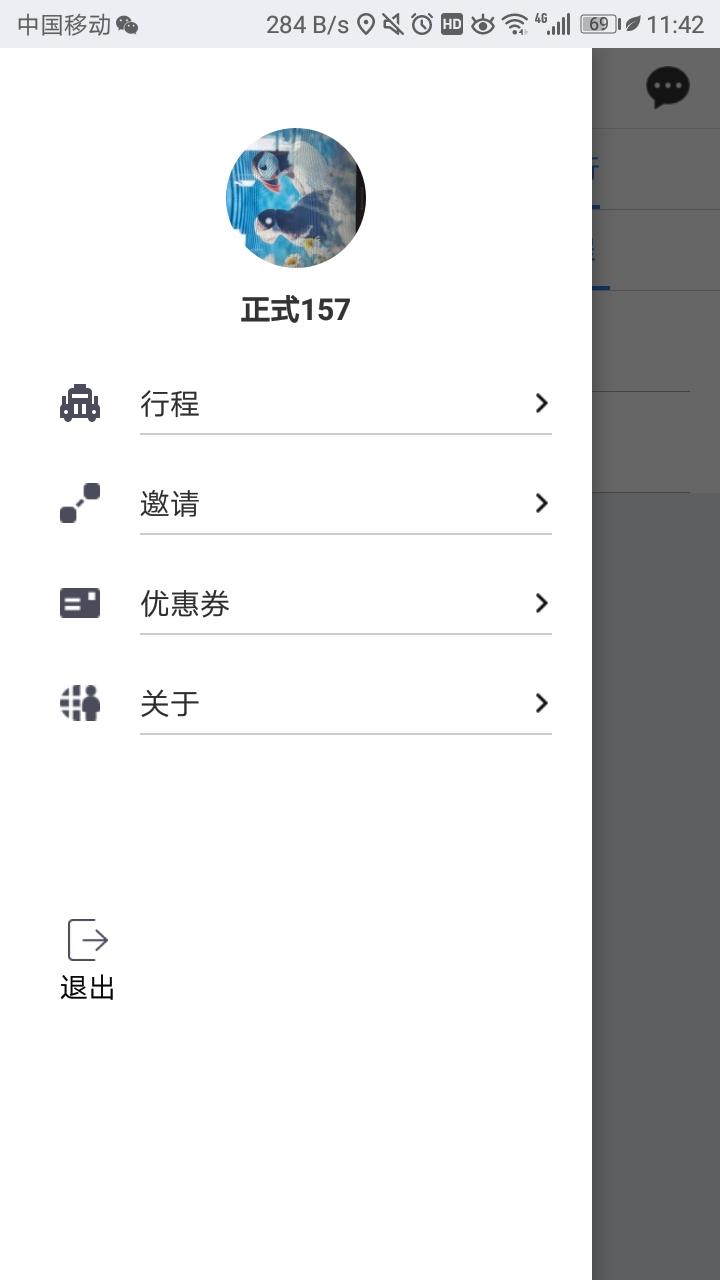
Task: Click the taxi icon beside 行程
Action: click(x=80, y=403)
